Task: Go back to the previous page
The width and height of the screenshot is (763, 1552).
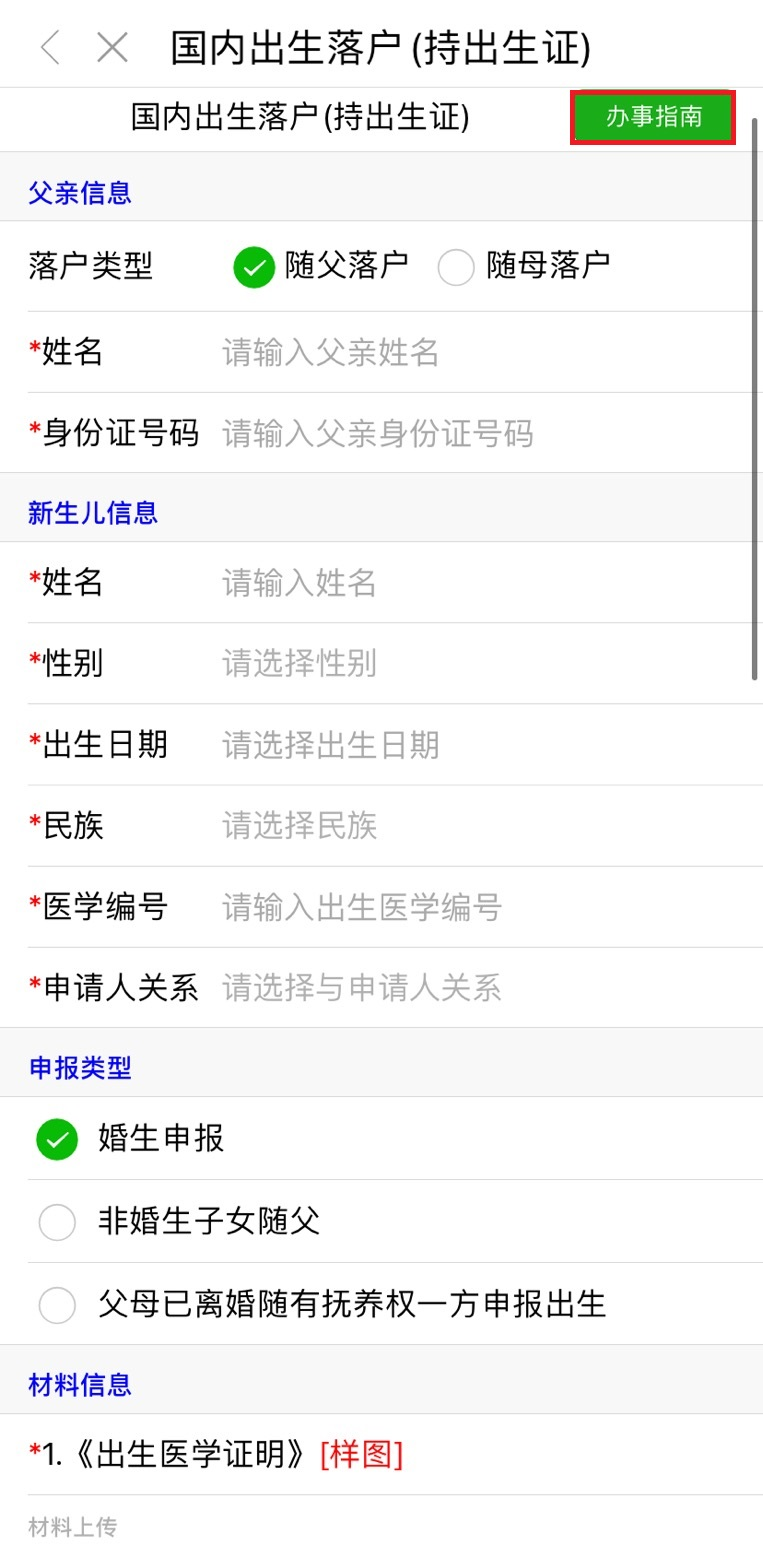Action: 50,47
